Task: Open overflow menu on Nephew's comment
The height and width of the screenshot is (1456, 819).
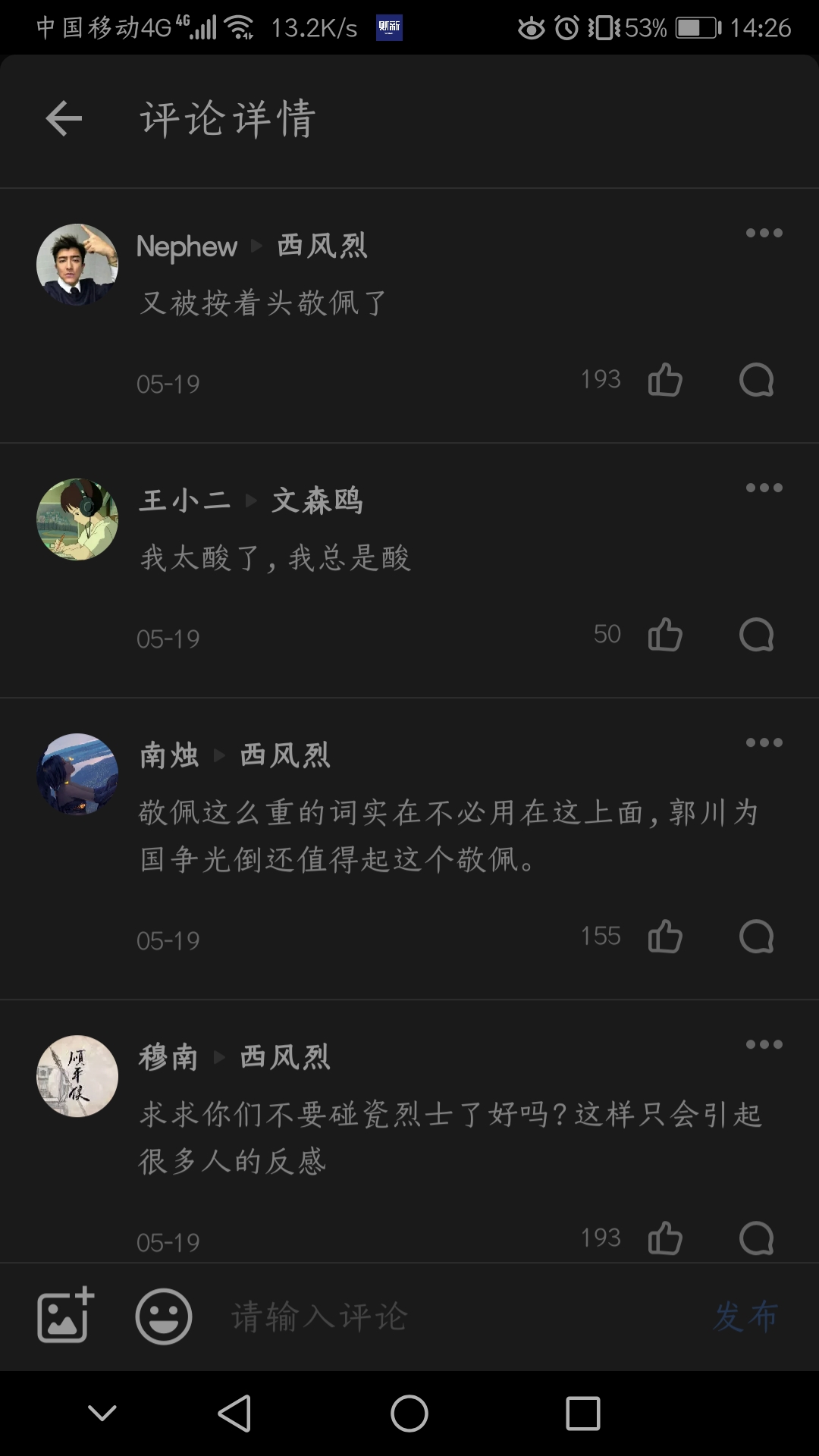Action: tap(764, 233)
